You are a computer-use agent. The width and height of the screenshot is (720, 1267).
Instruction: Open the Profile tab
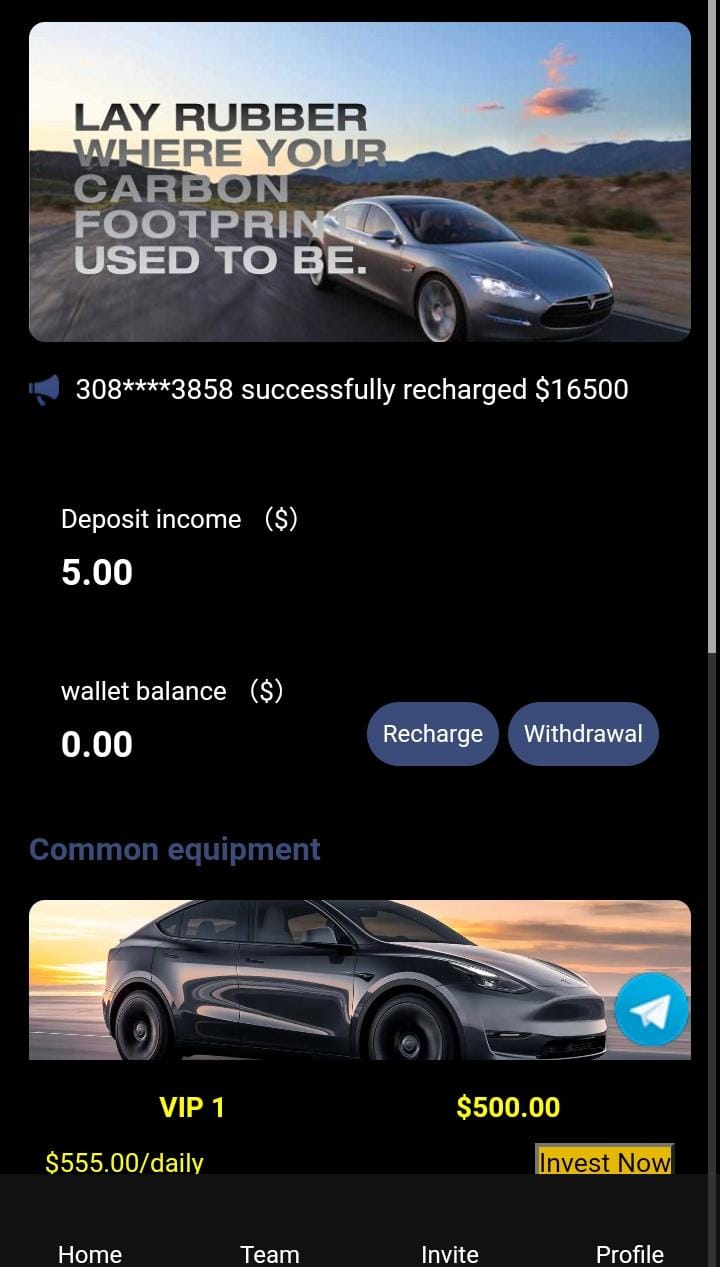point(629,1253)
